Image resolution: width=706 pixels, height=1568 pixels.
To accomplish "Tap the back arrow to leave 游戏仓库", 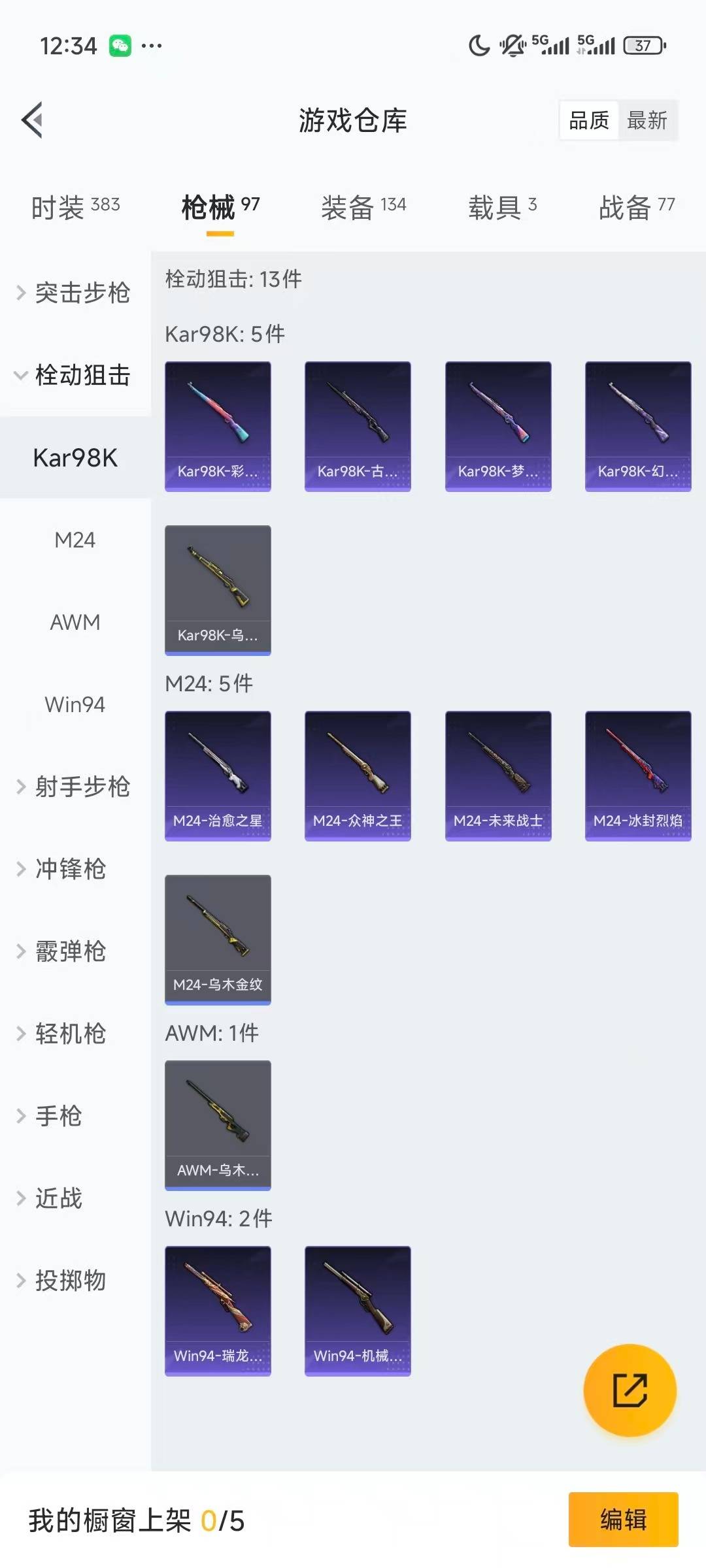I will (x=31, y=120).
